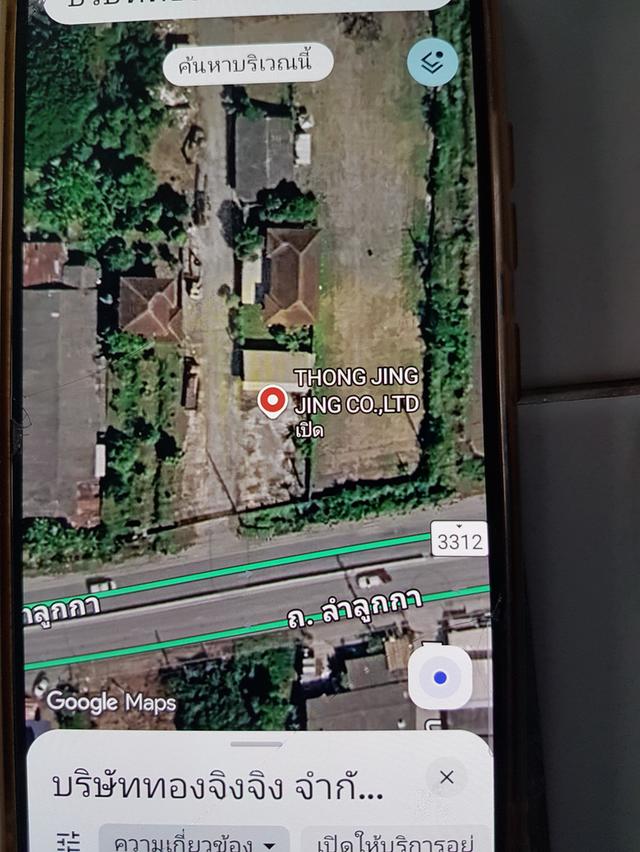
Task: Select the THONG JING JING CO.,LTD map pin
Action: (271, 402)
